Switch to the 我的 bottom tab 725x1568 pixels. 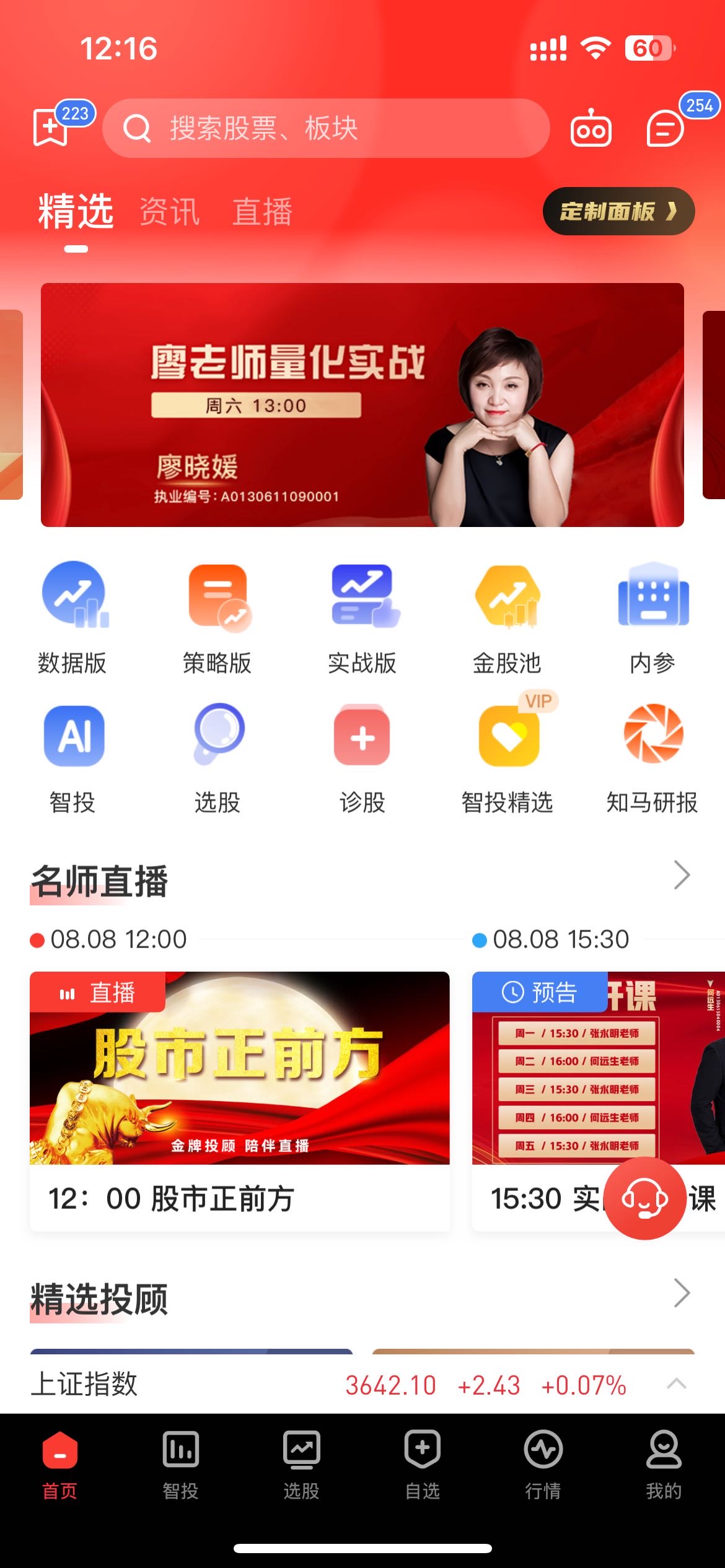tap(664, 1465)
